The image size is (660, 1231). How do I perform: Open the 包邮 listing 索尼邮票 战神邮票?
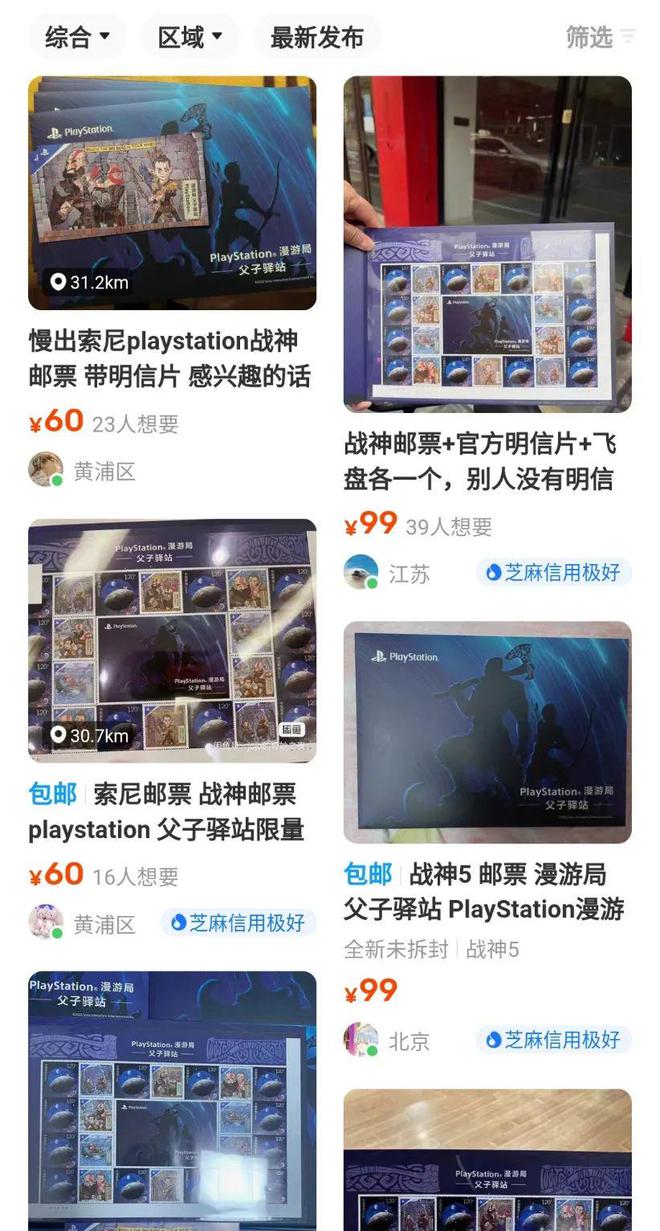[171, 641]
